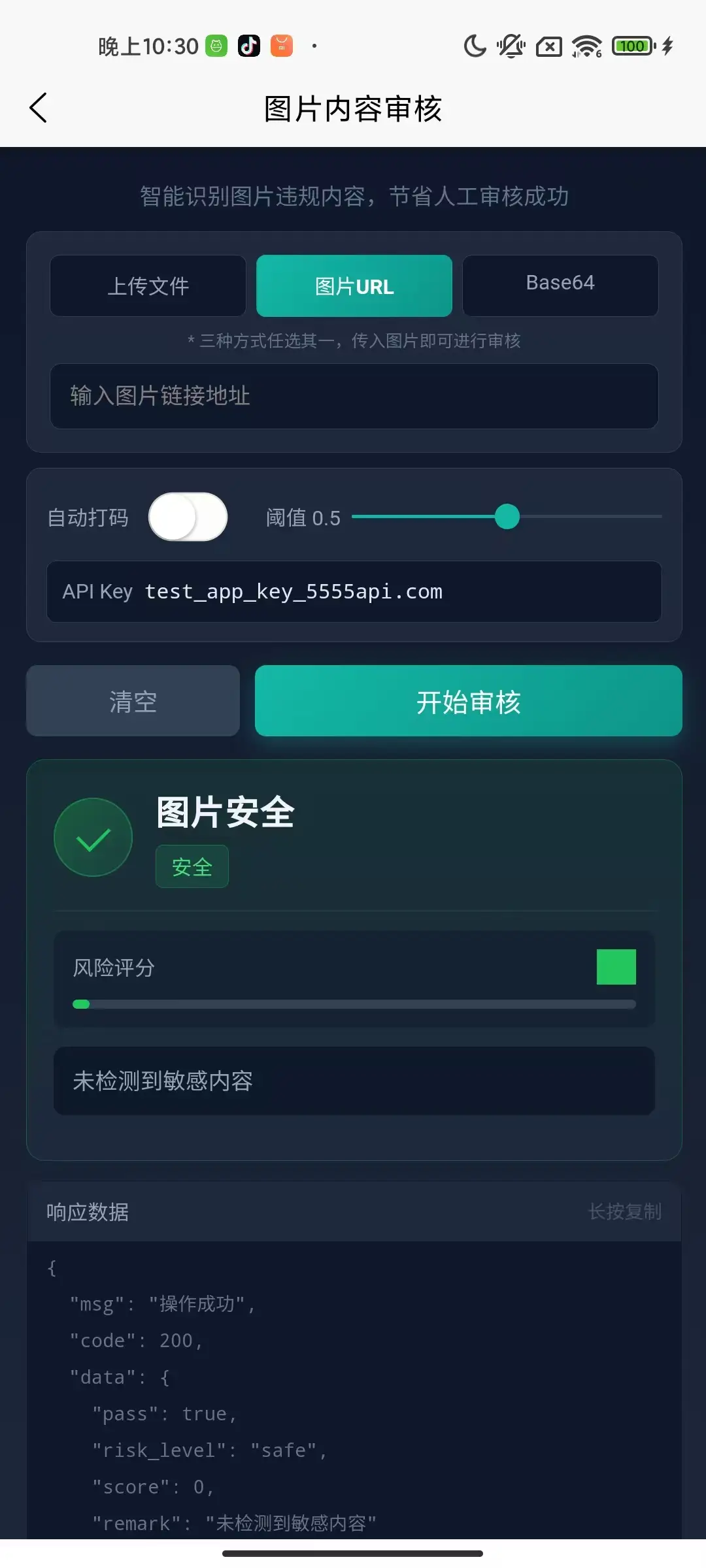
Task: Tap the 输入图片链接地址 input field
Action: point(354,396)
